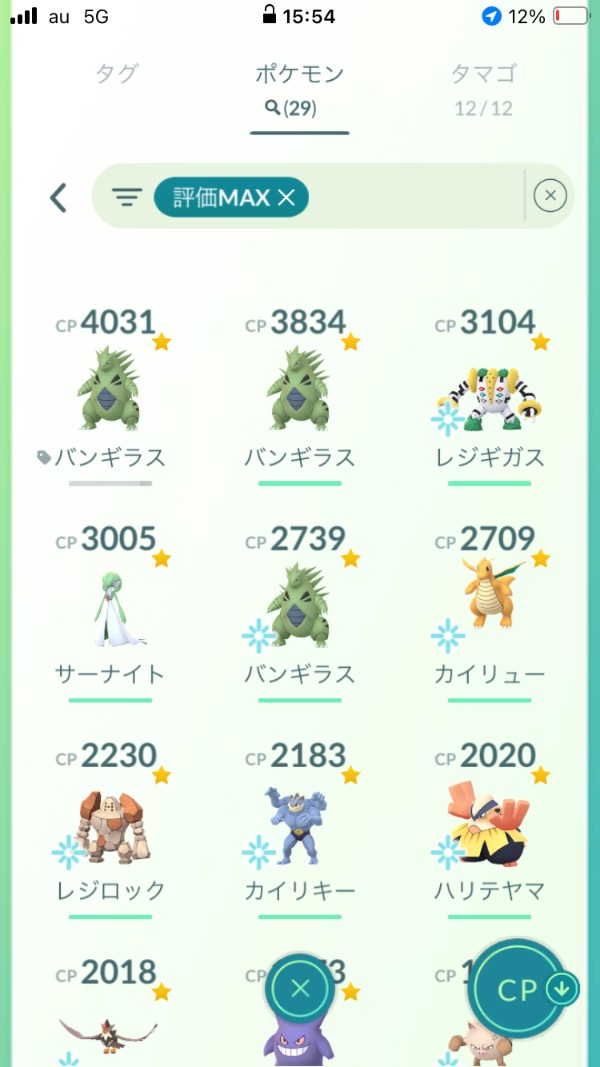
Task: Open レジロック with CP 2230
Action: (110, 823)
